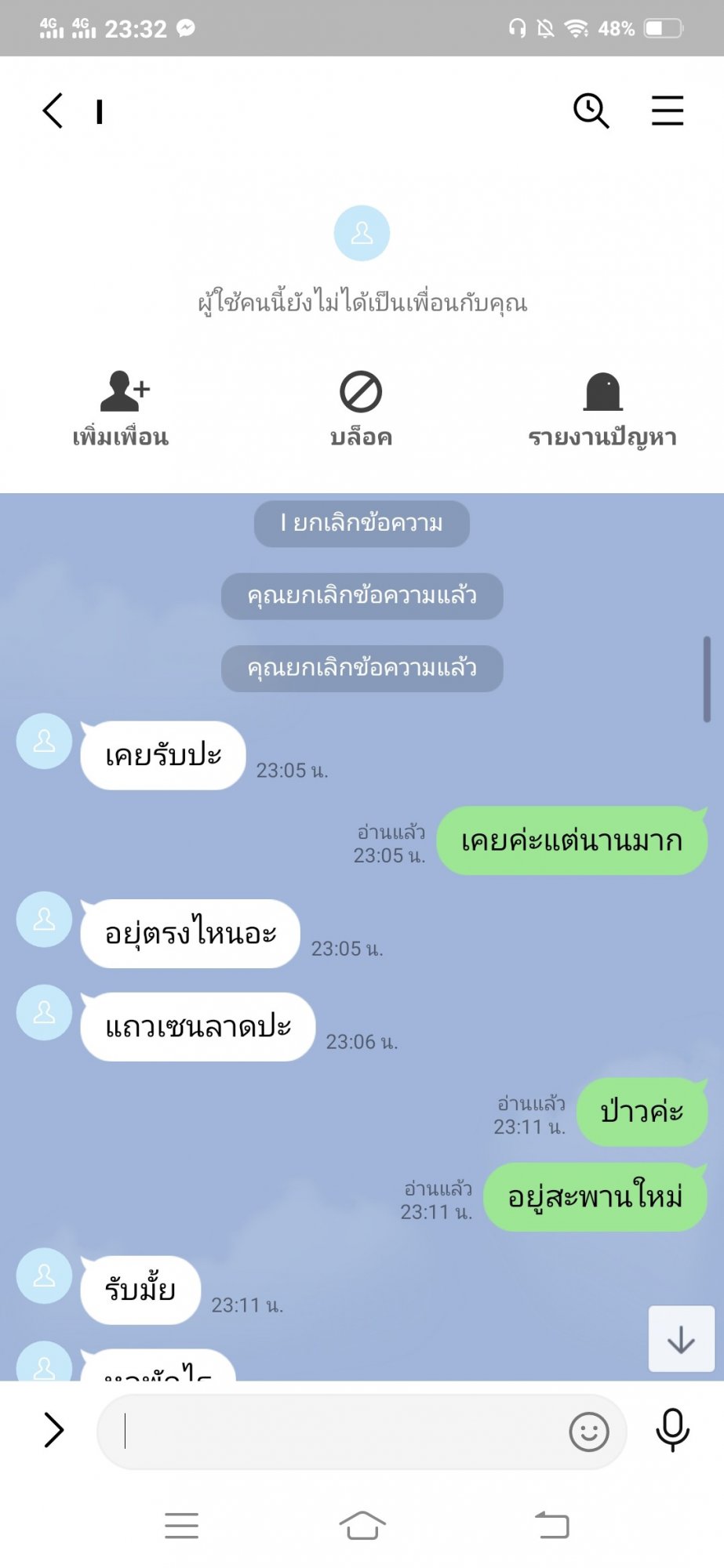Report a problem (รายงานปัญหา)
Screen dimensions: 724x1568
tap(602, 408)
